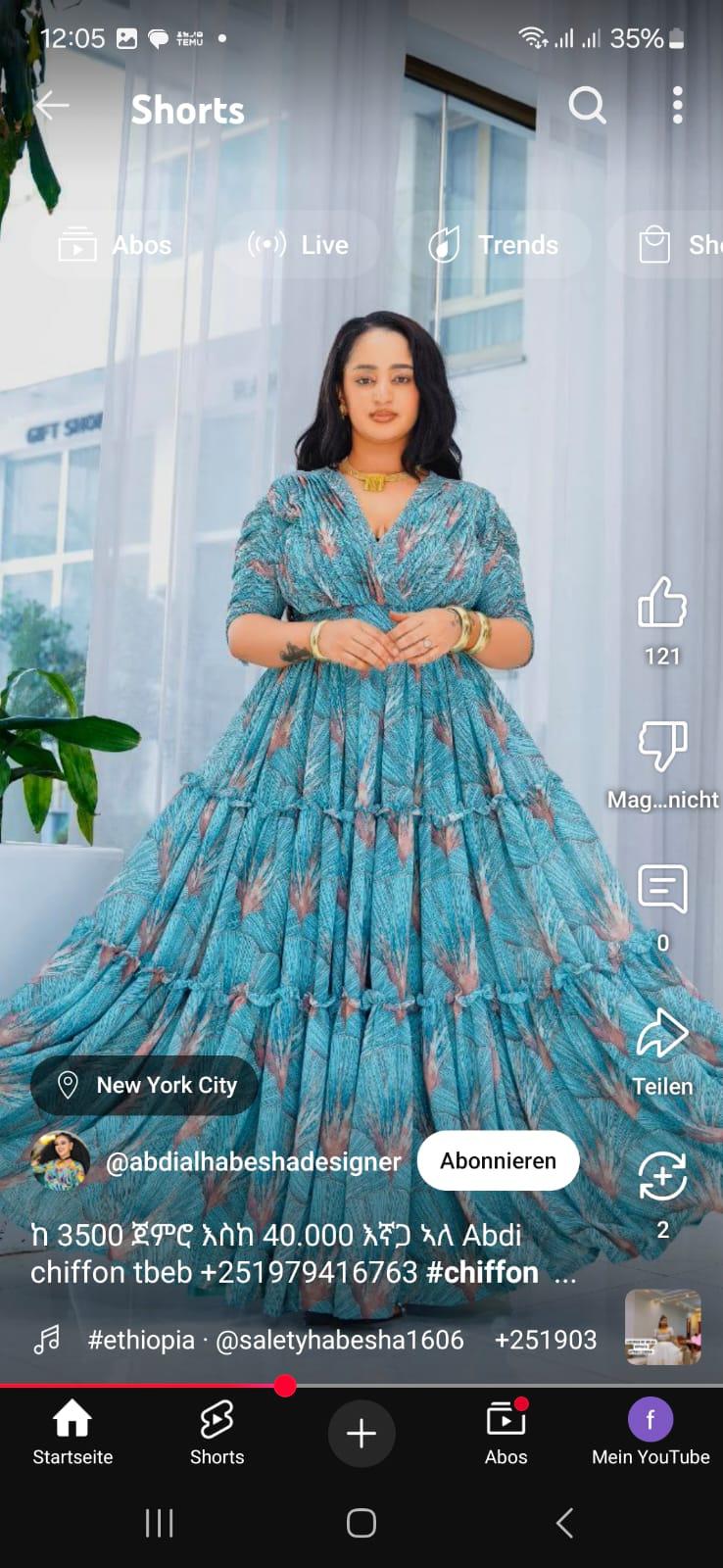Switch to the Abos tab
The width and height of the screenshot is (723, 1568).
tap(506, 1433)
